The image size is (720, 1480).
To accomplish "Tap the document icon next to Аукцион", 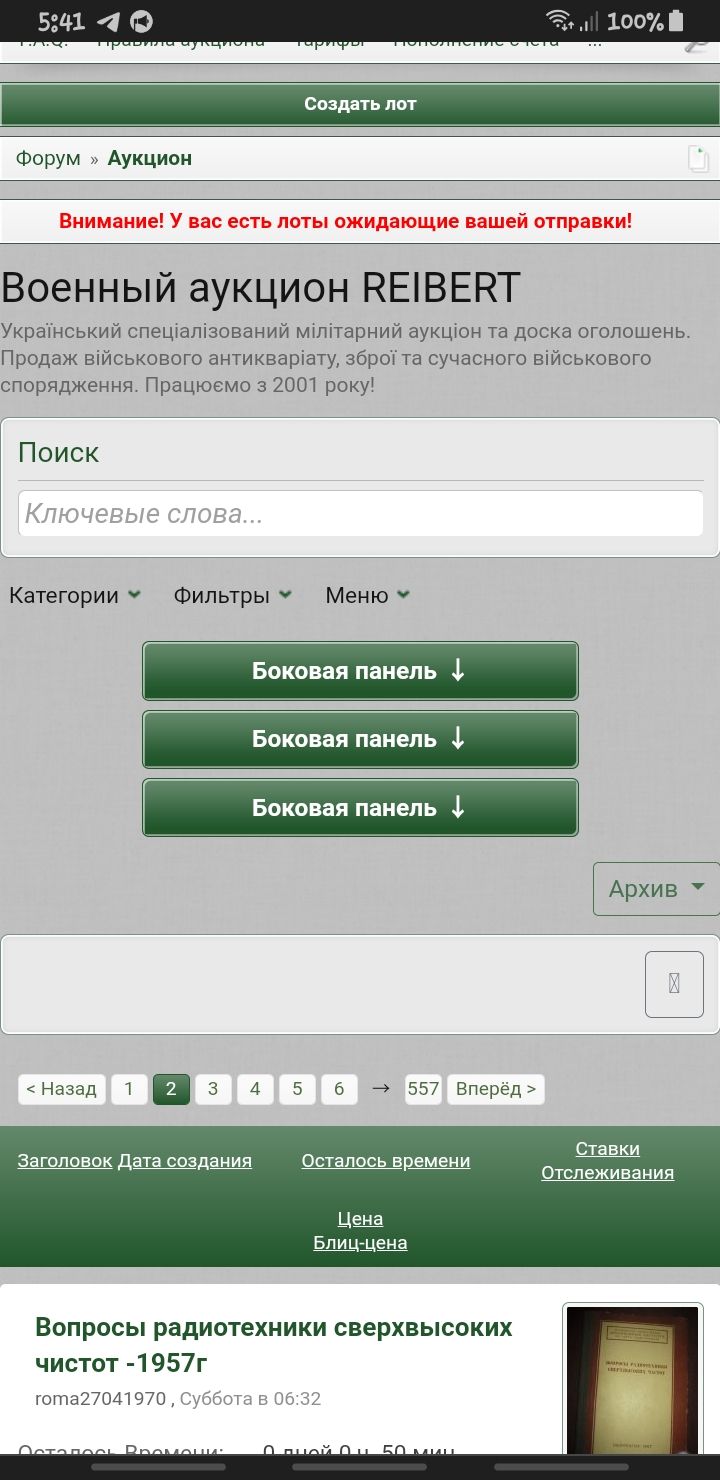I will click(x=698, y=158).
